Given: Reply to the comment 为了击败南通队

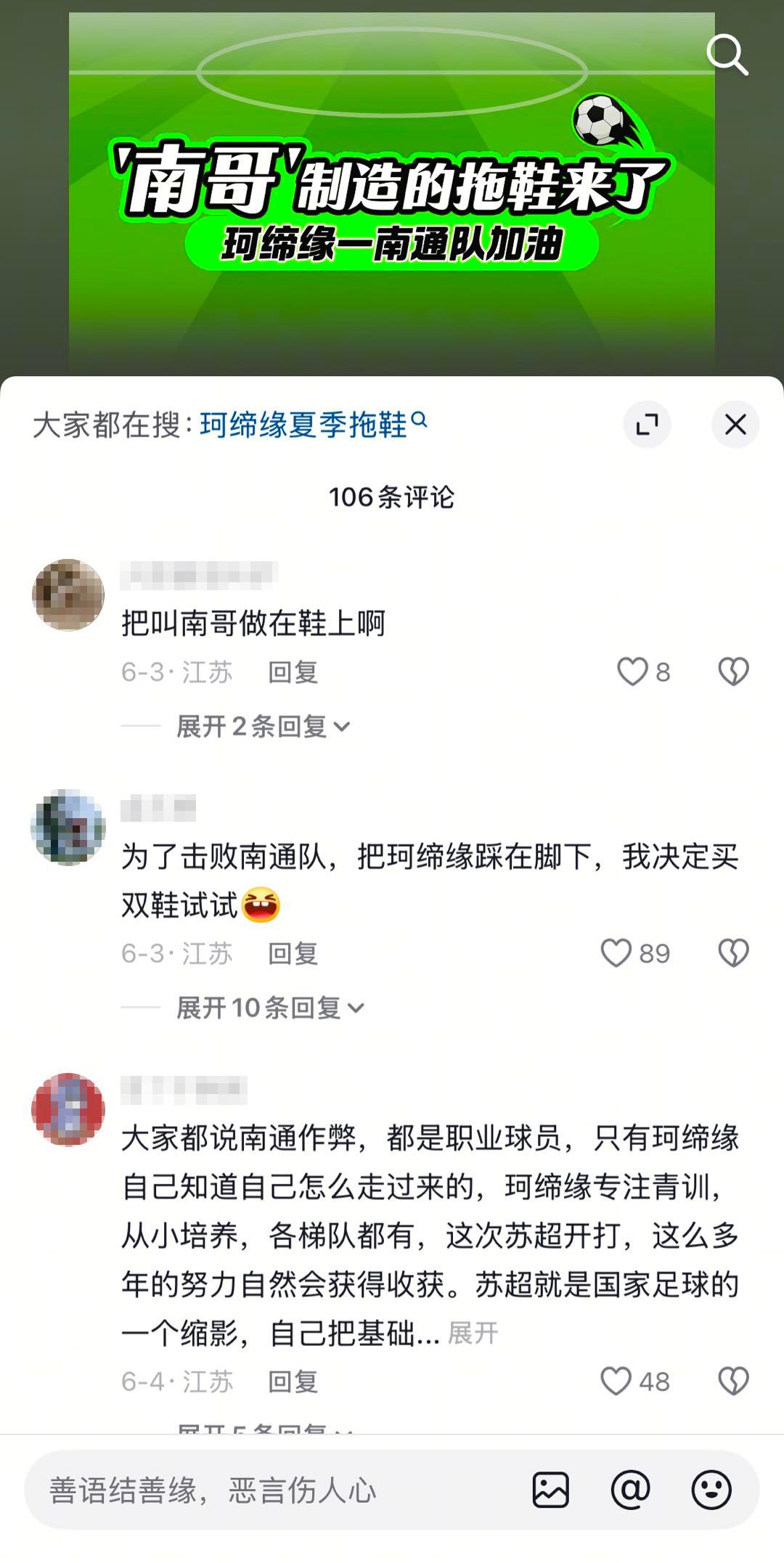Looking at the screenshot, I should [293, 954].
